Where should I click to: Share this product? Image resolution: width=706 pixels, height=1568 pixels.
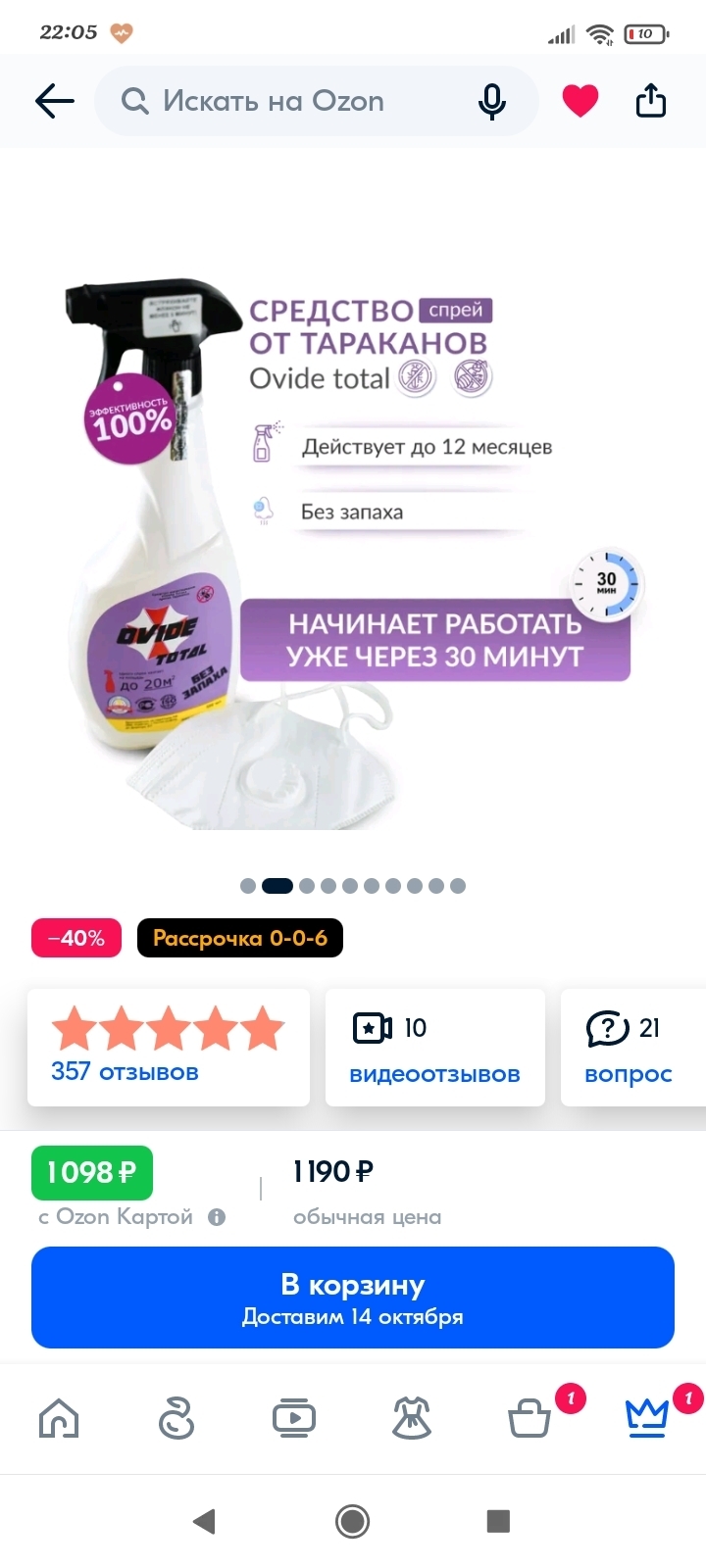[651, 101]
